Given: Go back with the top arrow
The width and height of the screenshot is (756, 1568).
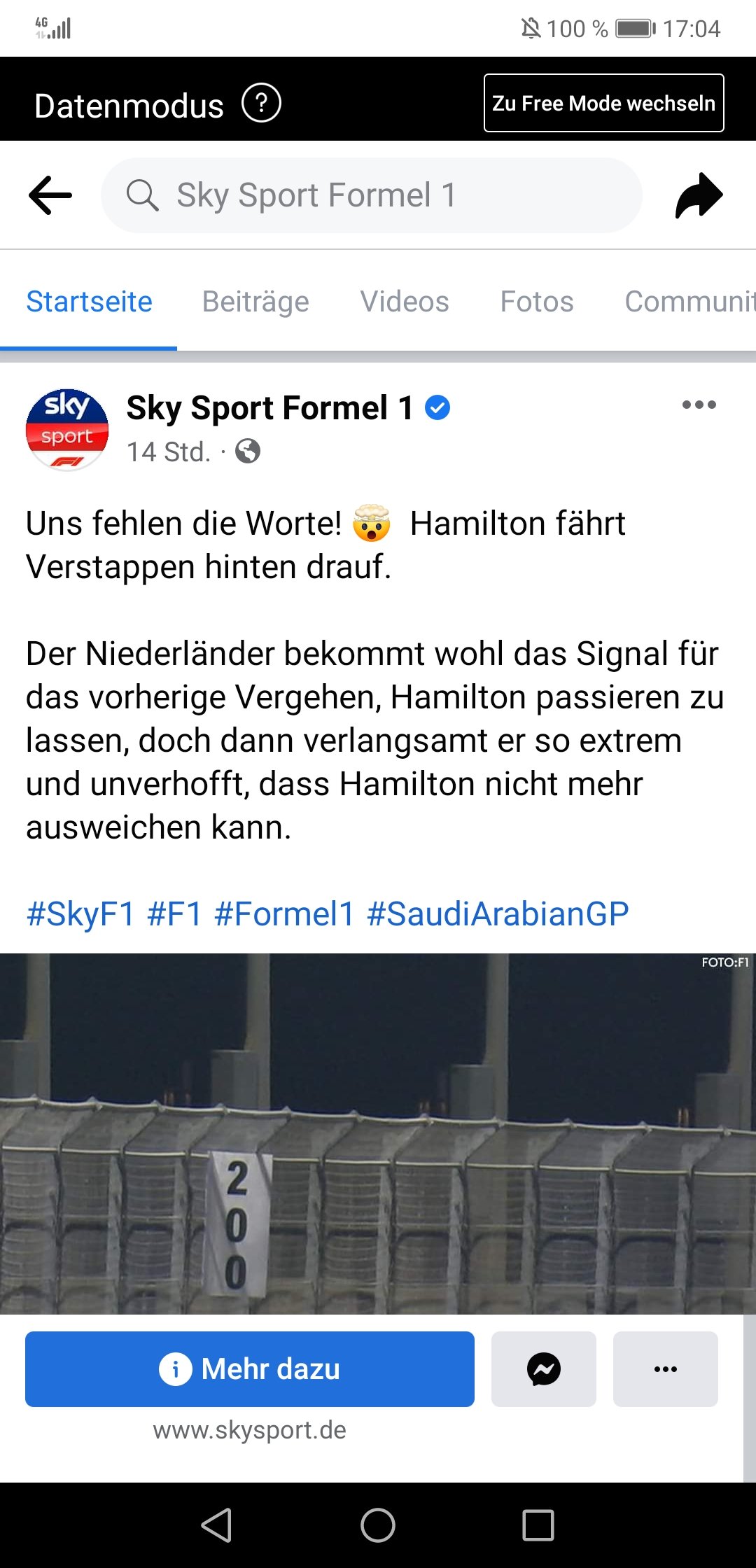Looking at the screenshot, I should click(50, 195).
